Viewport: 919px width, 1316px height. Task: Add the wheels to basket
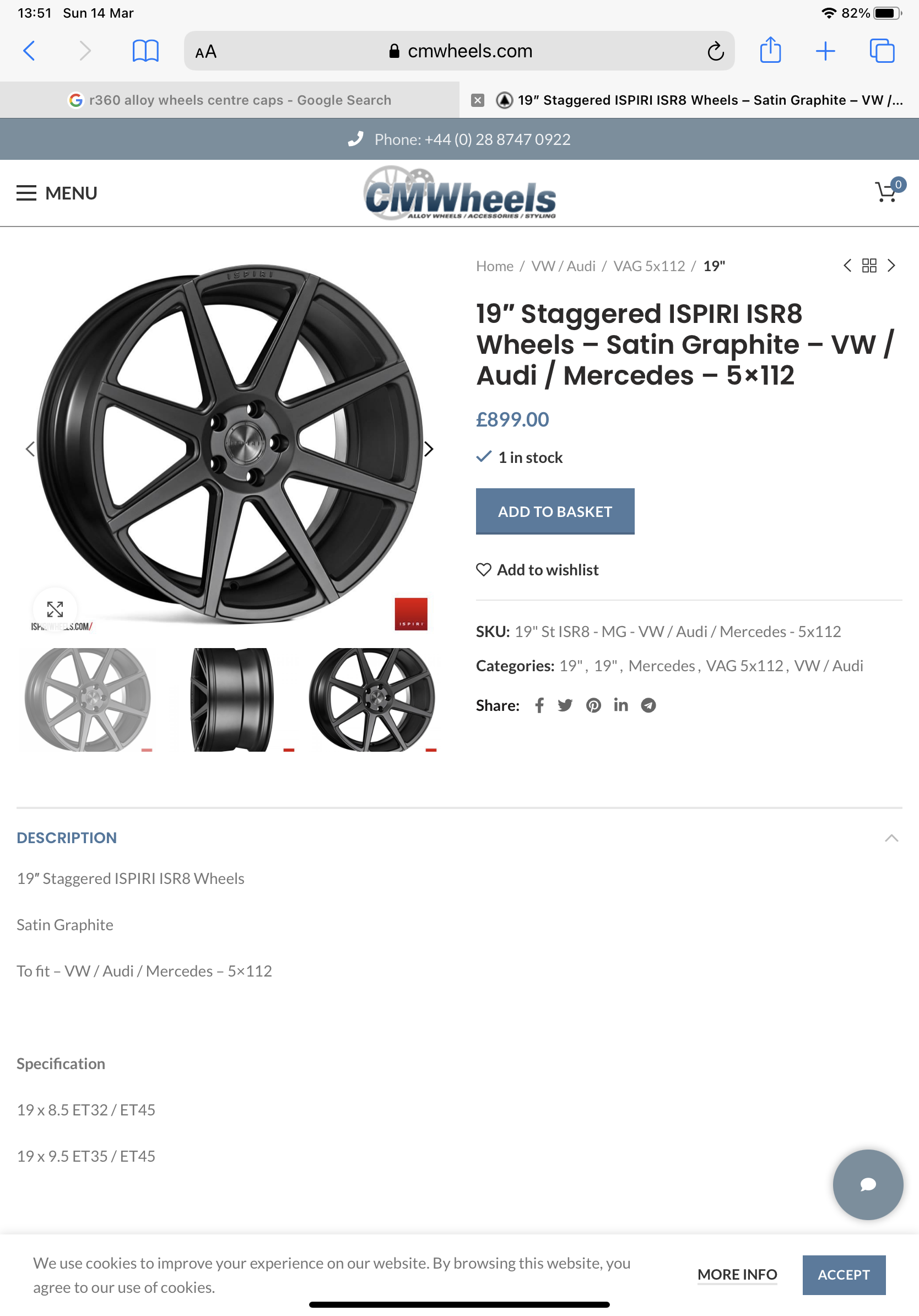pos(555,511)
